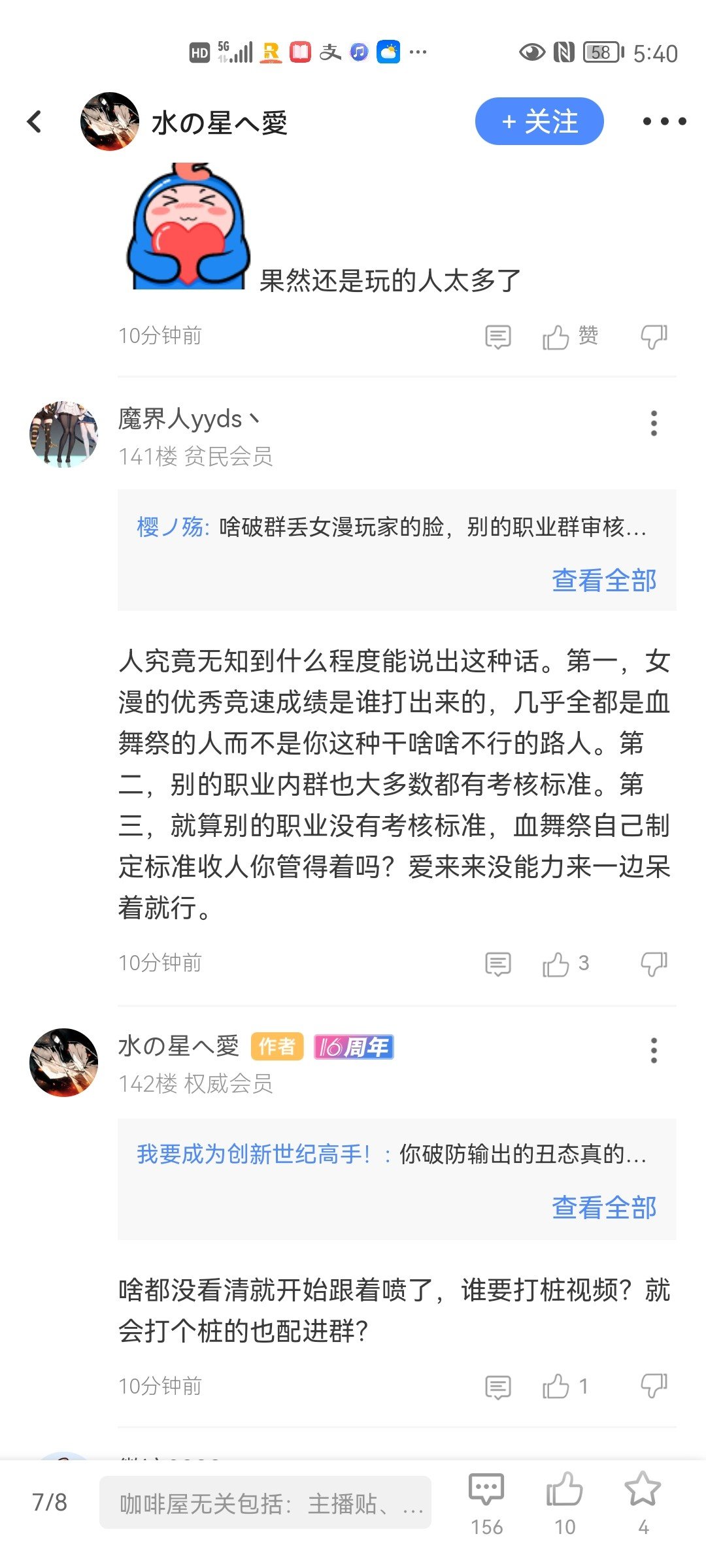Favorite the post with the star icon
Screen dimensions: 706x1568
(643, 1503)
